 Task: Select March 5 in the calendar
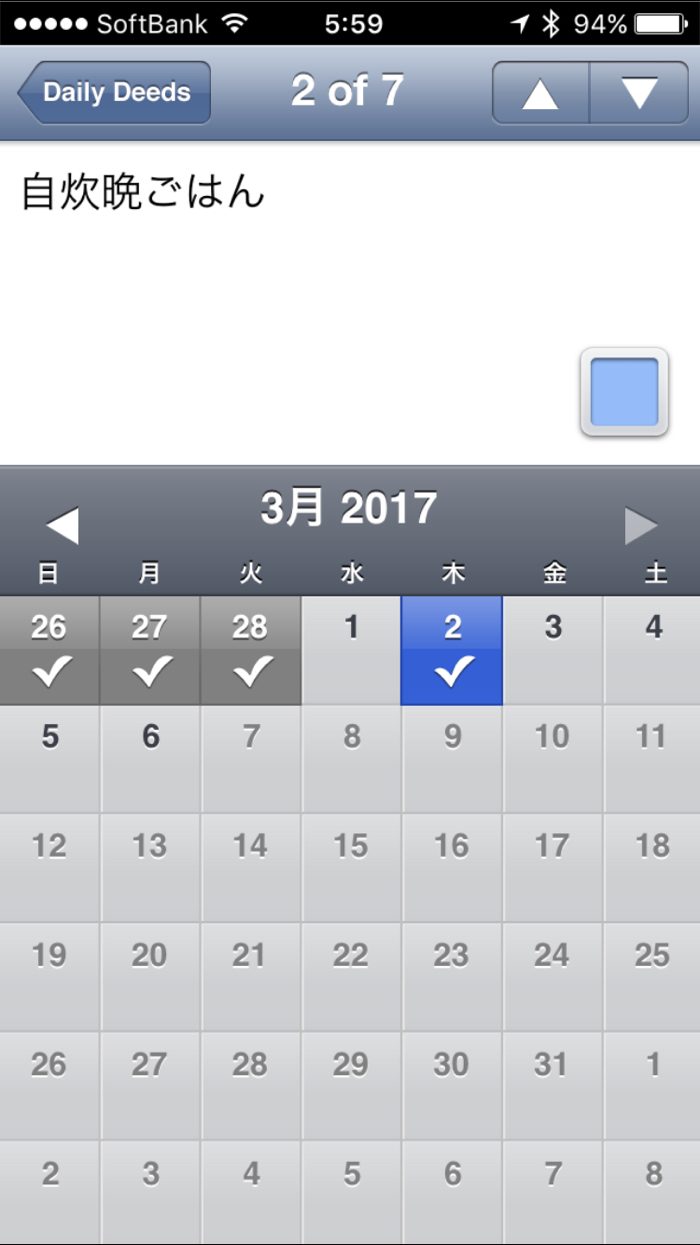pyautogui.click(x=50, y=759)
